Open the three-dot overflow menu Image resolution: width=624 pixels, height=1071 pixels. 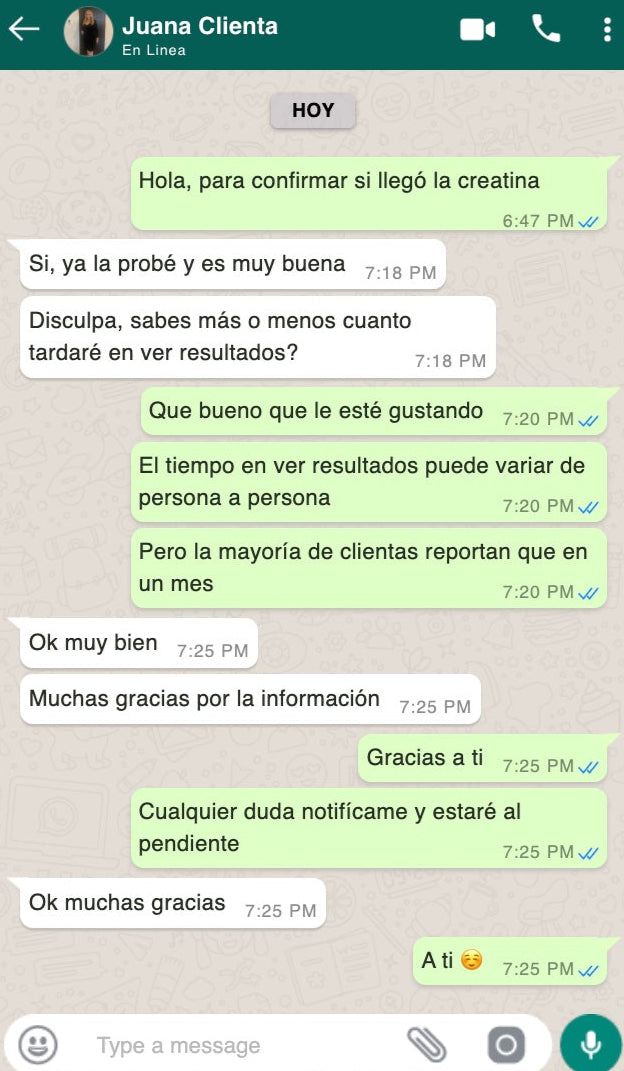click(606, 30)
